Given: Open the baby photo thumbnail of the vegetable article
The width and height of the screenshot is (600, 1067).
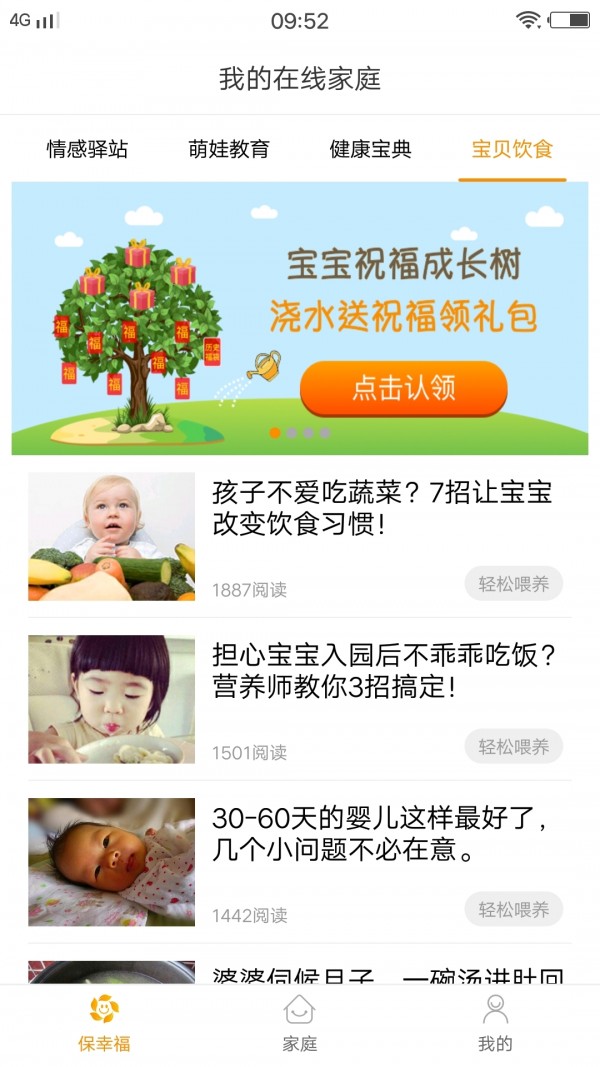Looking at the screenshot, I should 111,536.
